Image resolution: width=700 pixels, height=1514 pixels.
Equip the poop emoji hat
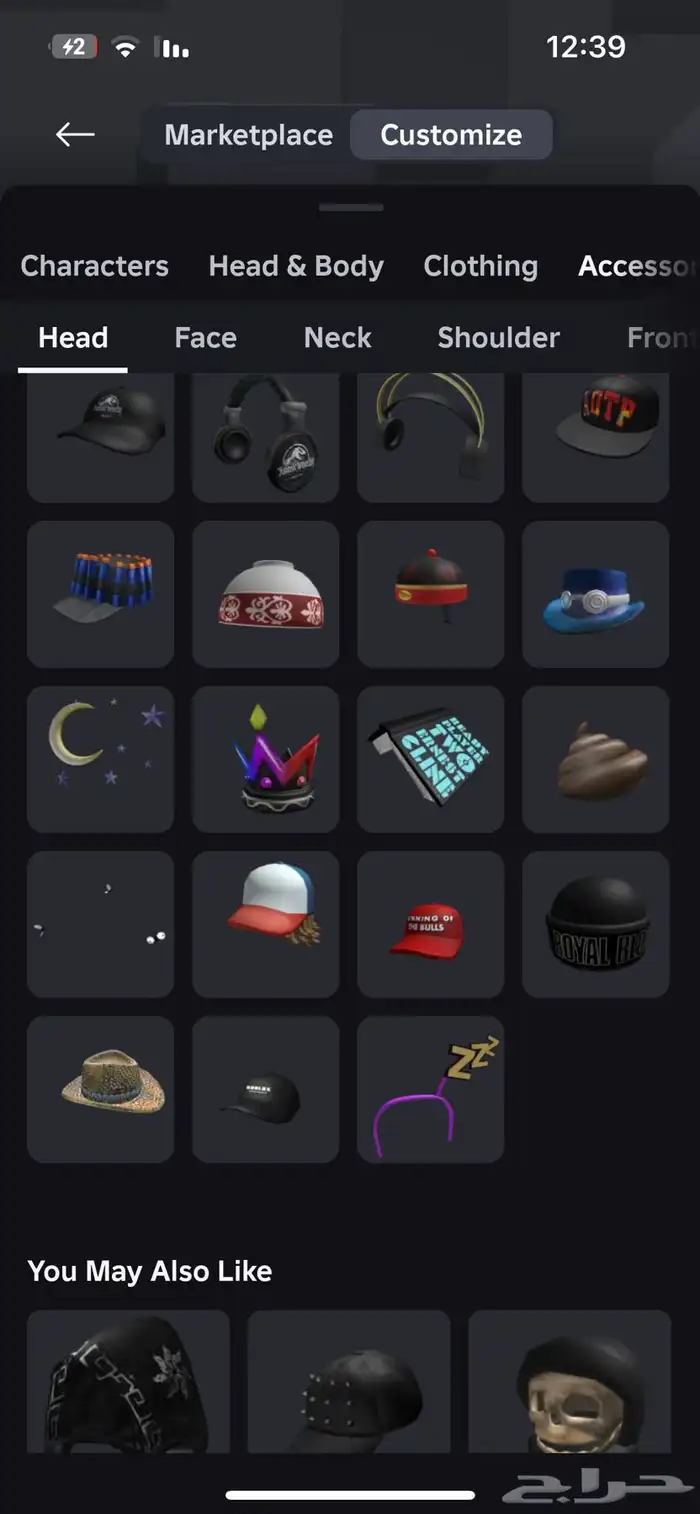[596, 760]
